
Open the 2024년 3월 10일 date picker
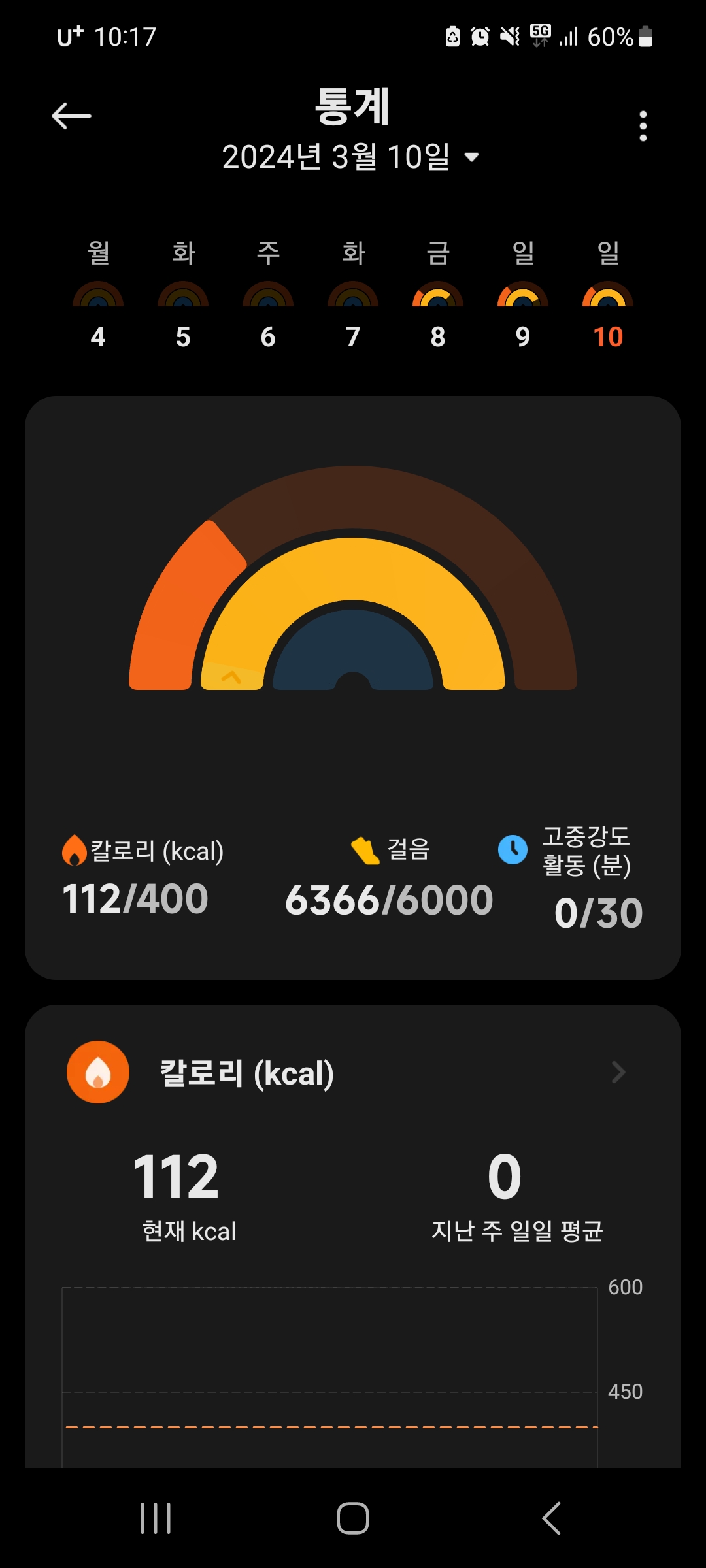(x=351, y=157)
